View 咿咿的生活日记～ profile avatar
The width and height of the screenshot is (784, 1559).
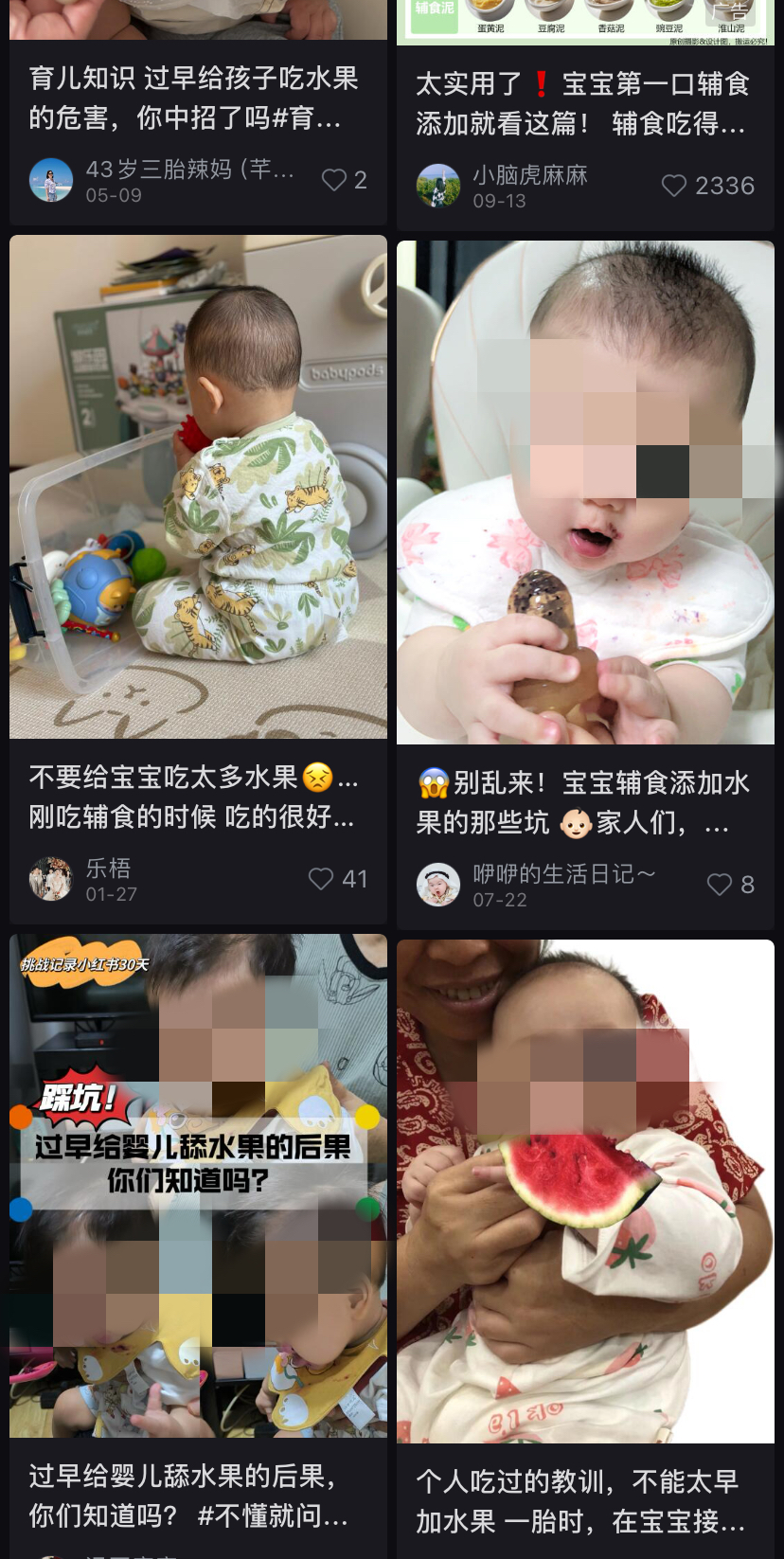[438, 885]
